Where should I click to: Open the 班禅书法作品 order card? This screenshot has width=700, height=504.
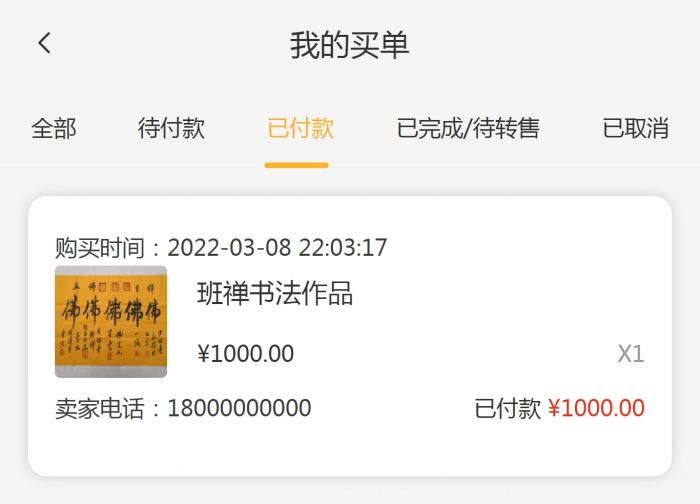tap(350, 335)
